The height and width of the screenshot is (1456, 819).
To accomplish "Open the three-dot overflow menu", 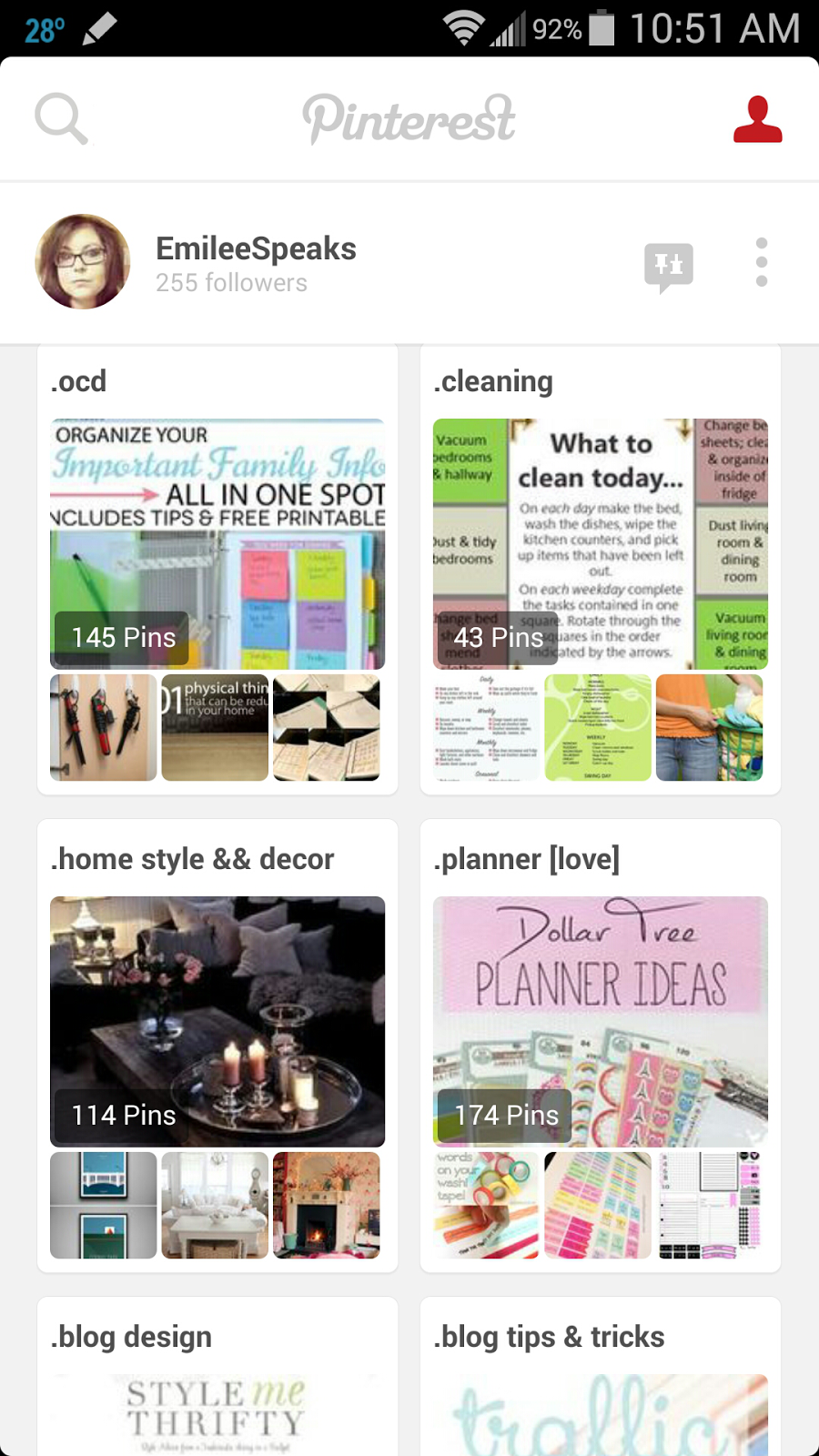I will point(762,263).
